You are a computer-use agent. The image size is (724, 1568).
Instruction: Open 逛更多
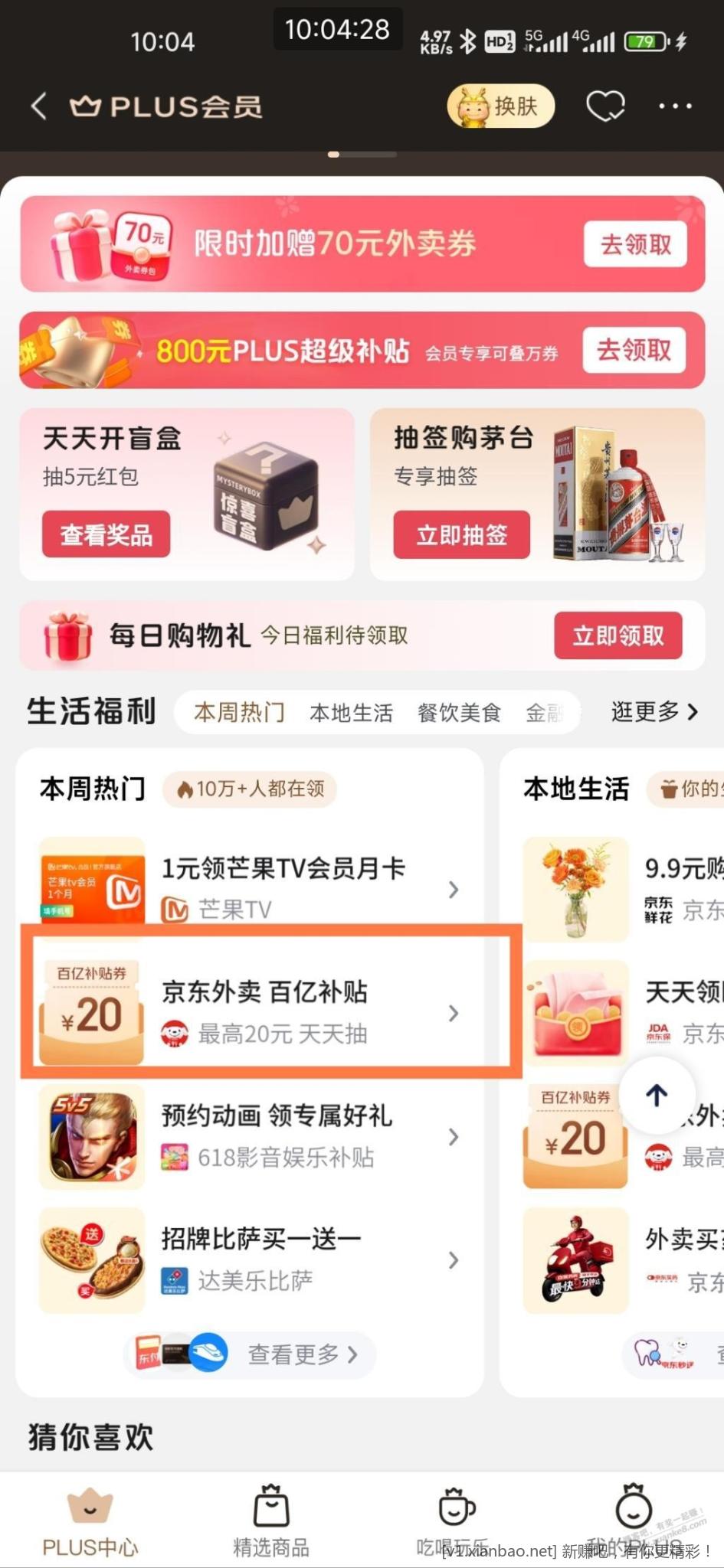tap(654, 712)
